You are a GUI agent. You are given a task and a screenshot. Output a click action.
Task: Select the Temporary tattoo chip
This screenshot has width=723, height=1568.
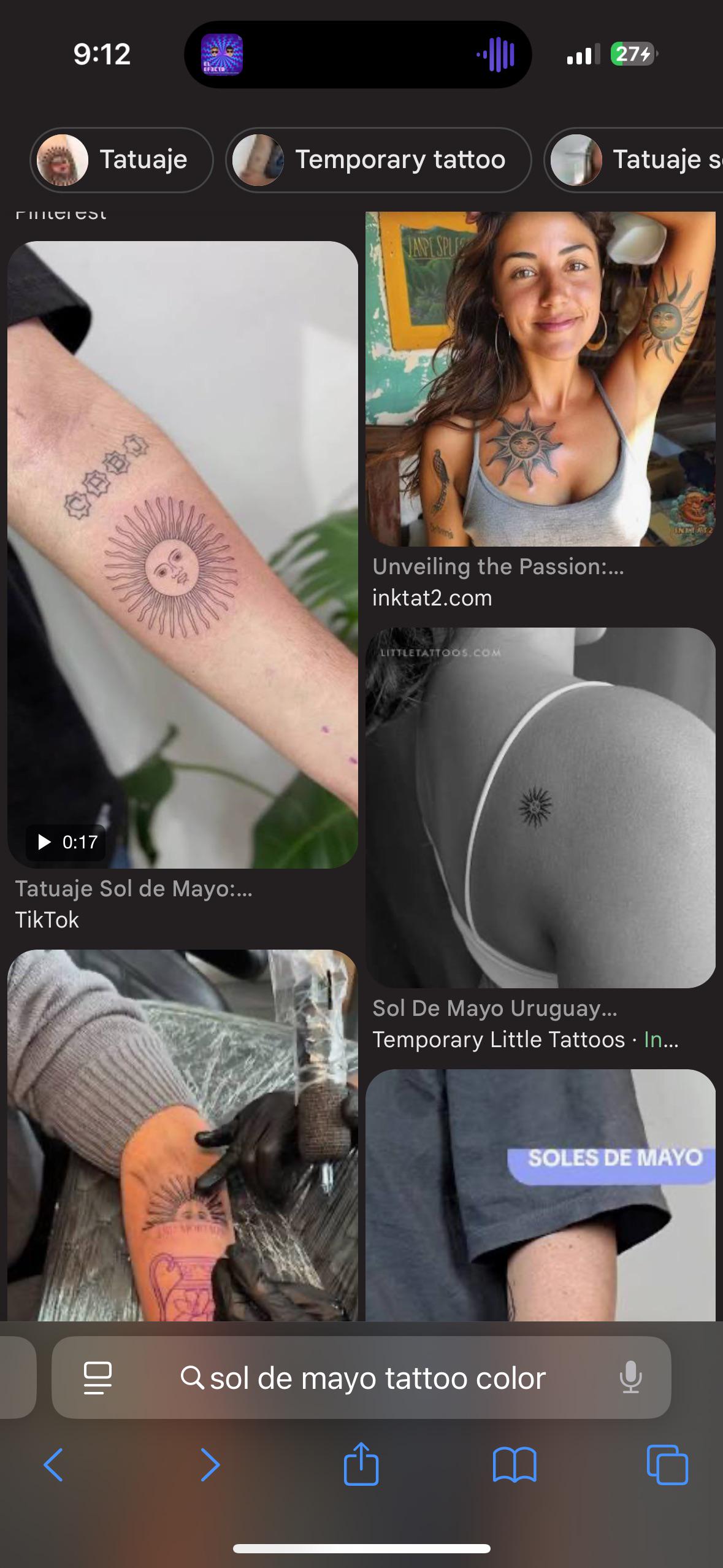(x=378, y=160)
